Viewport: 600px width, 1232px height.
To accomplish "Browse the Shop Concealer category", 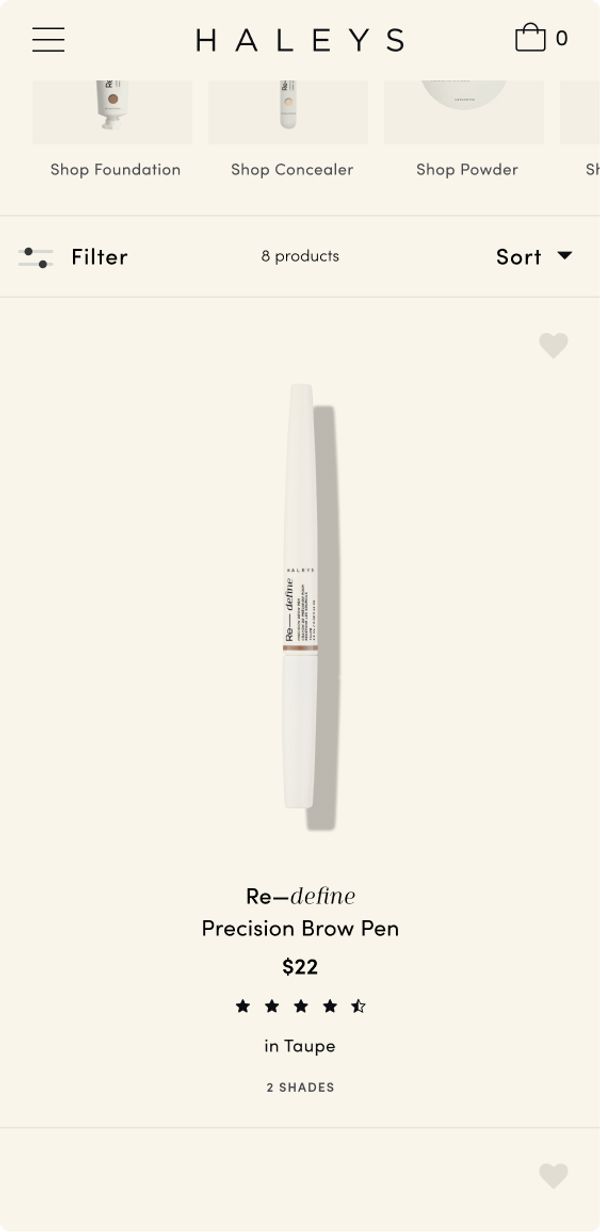I will pos(291,169).
